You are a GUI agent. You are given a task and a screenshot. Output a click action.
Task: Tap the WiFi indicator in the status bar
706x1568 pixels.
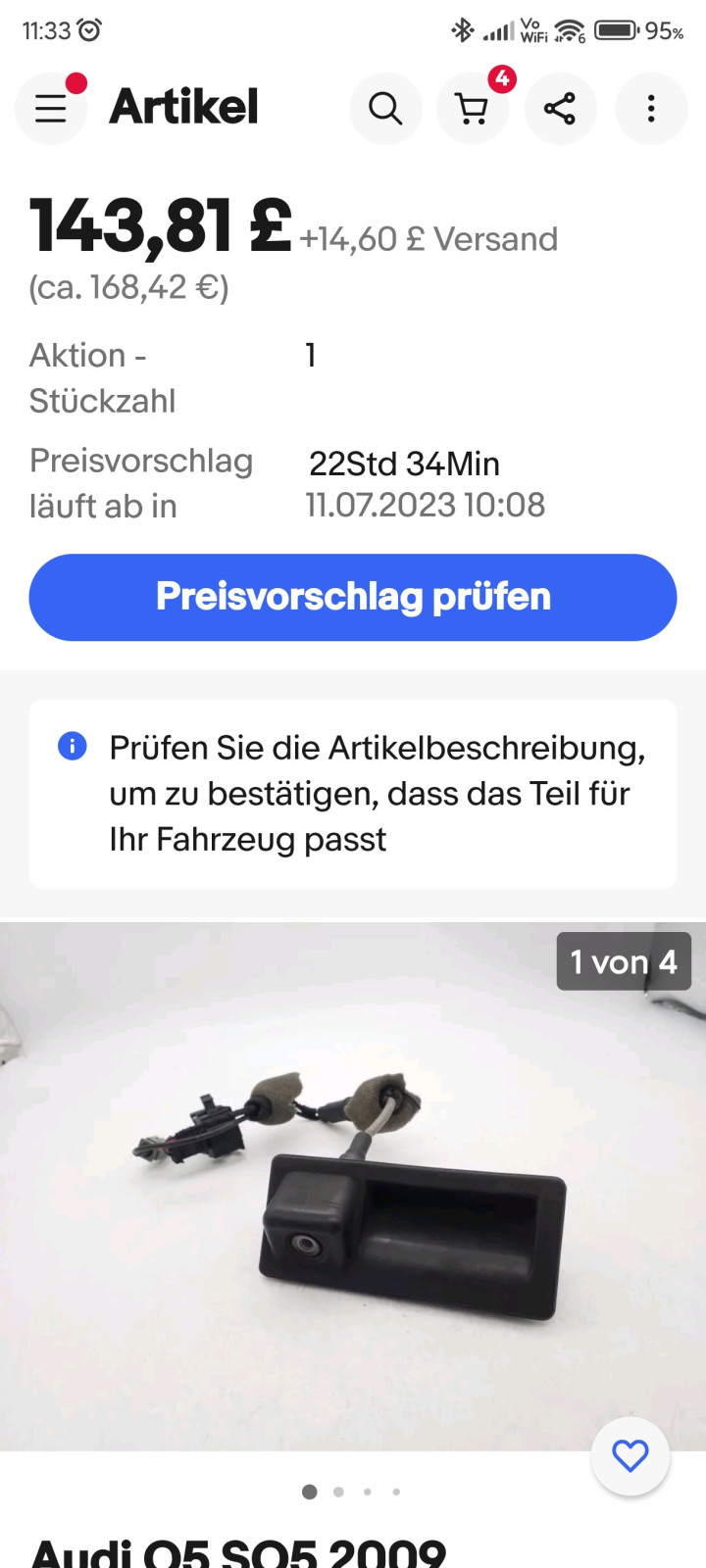[572, 30]
